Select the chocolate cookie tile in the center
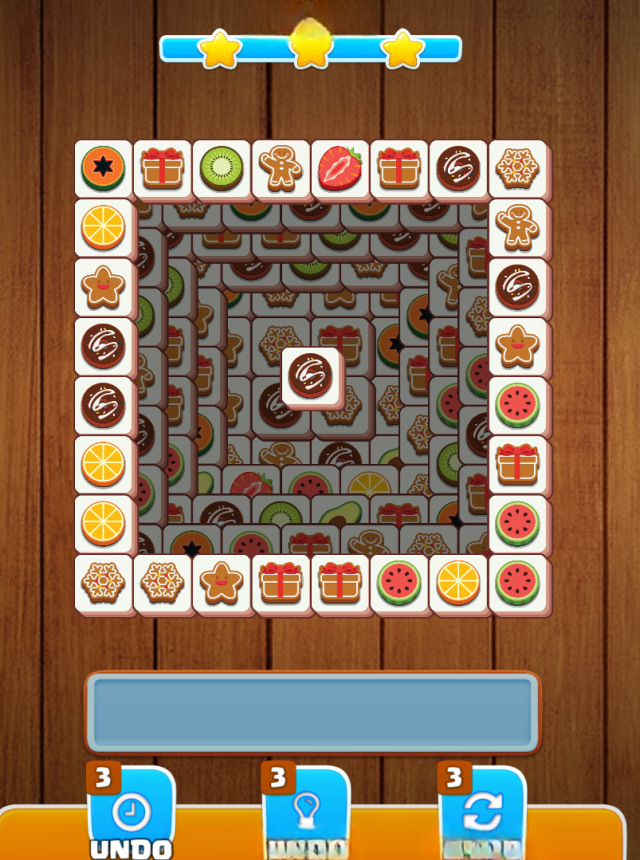 tap(311, 376)
